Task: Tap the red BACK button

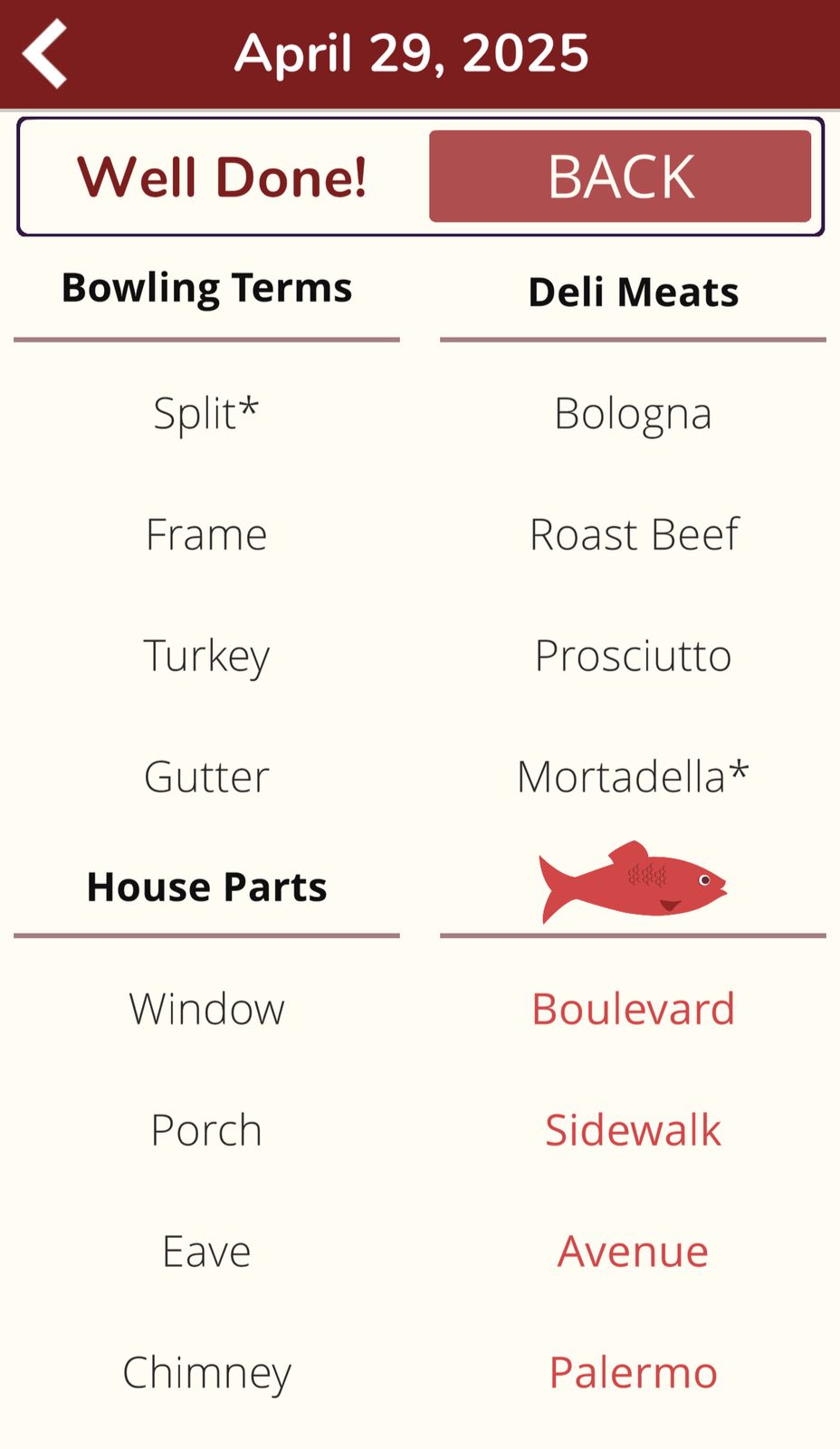Action: tap(620, 176)
